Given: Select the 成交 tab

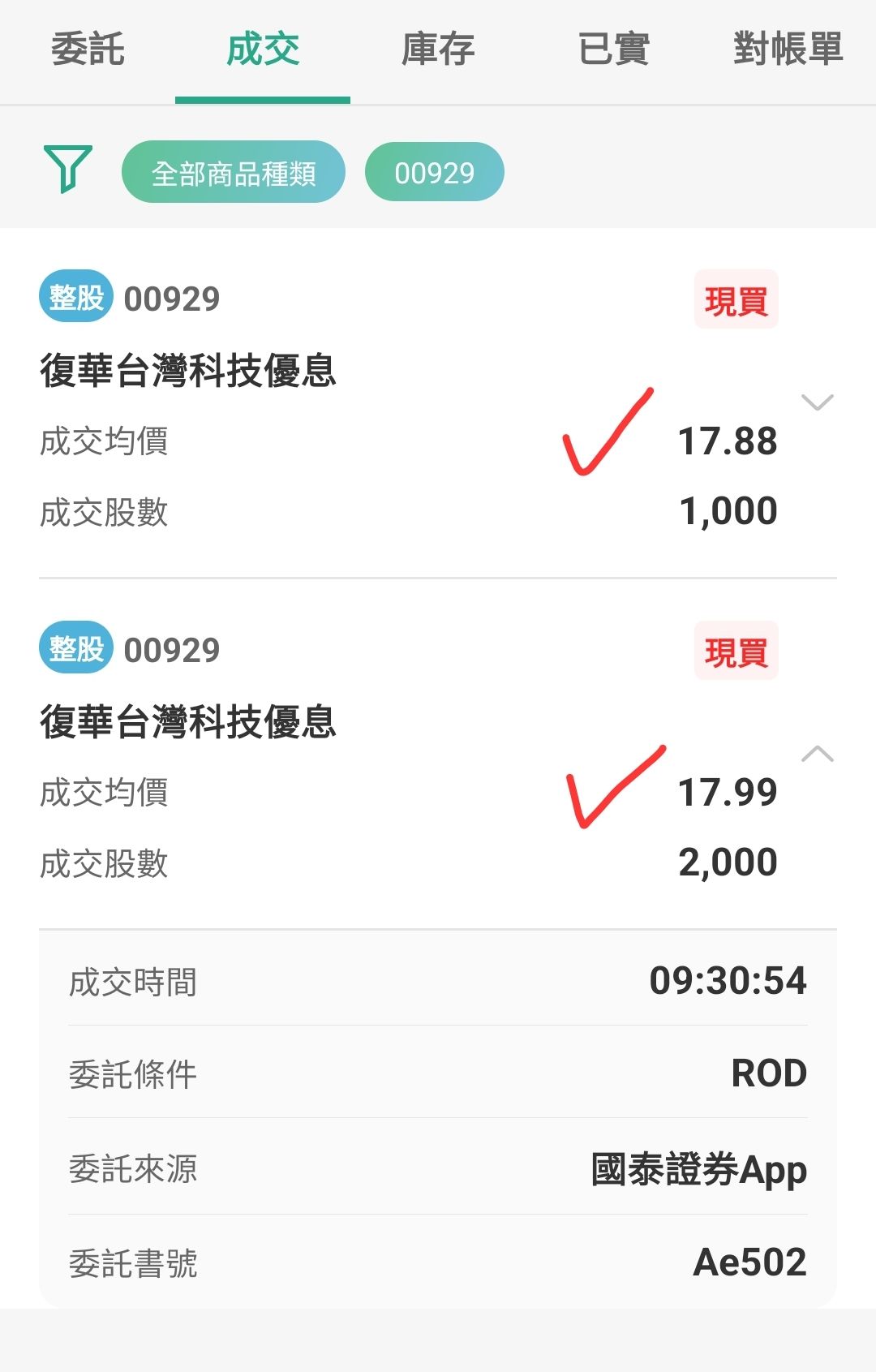Looking at the screenshot, I should pos(263,50).
